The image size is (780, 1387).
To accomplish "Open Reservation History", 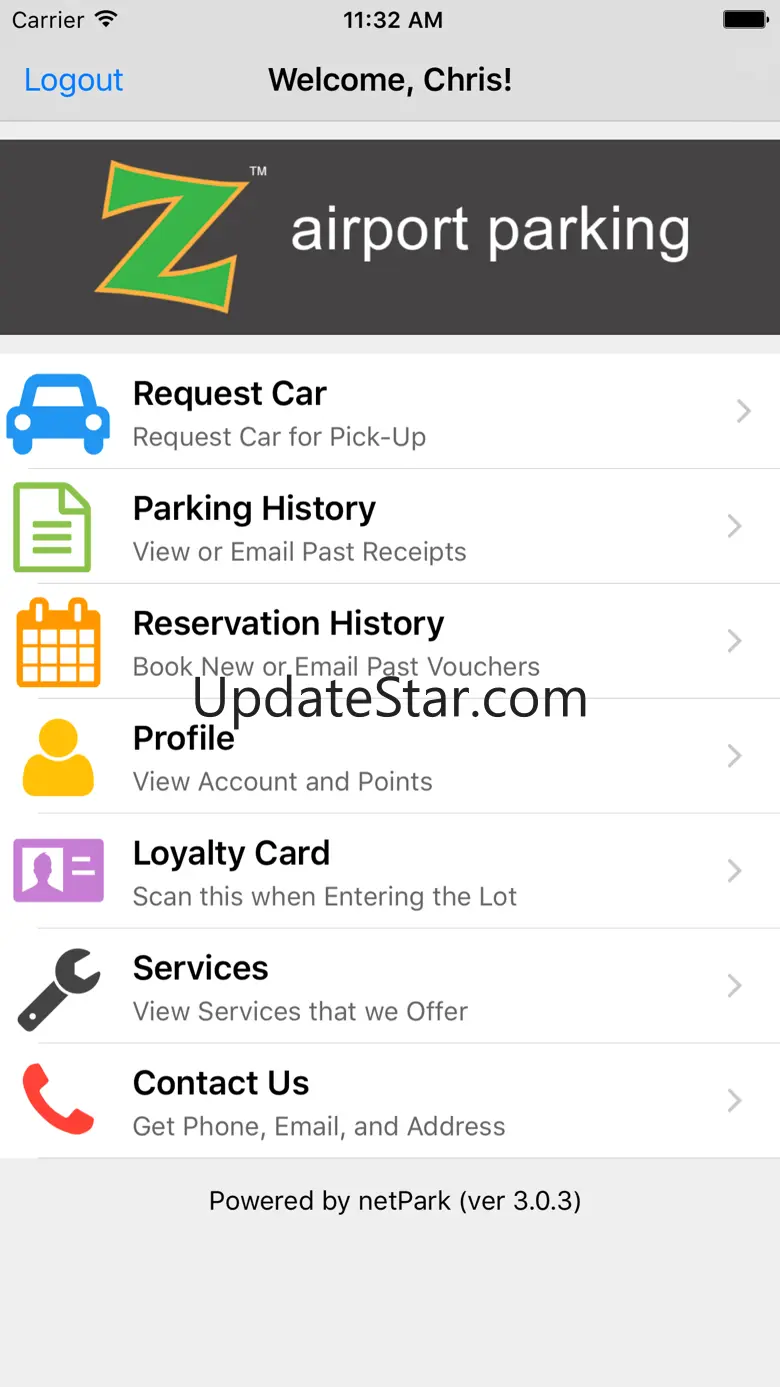I will [390, 641].
